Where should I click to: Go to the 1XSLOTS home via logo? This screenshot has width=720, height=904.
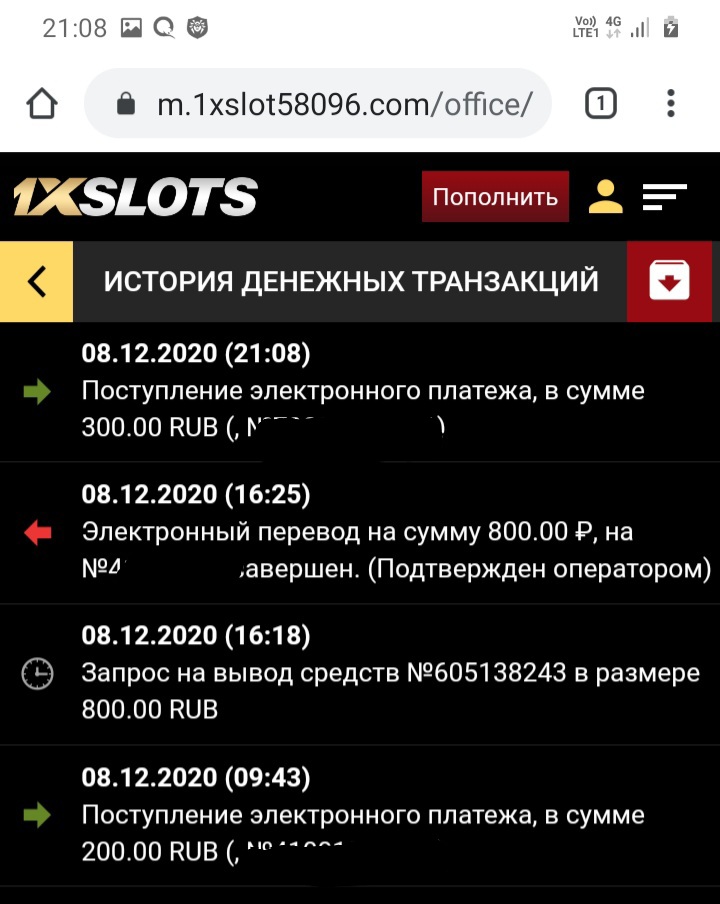pyautogui.click(x=135, y=197)
